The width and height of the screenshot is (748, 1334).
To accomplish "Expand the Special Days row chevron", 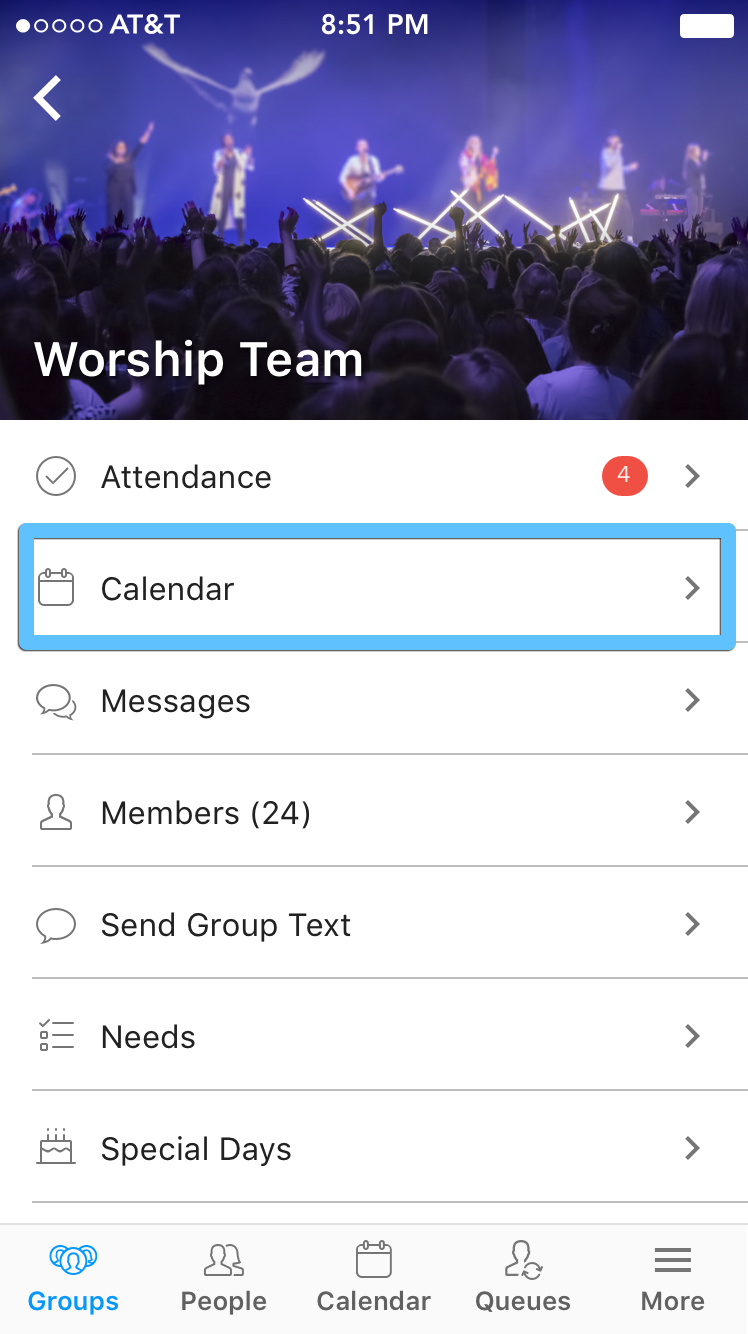I will pos(692,1148).
